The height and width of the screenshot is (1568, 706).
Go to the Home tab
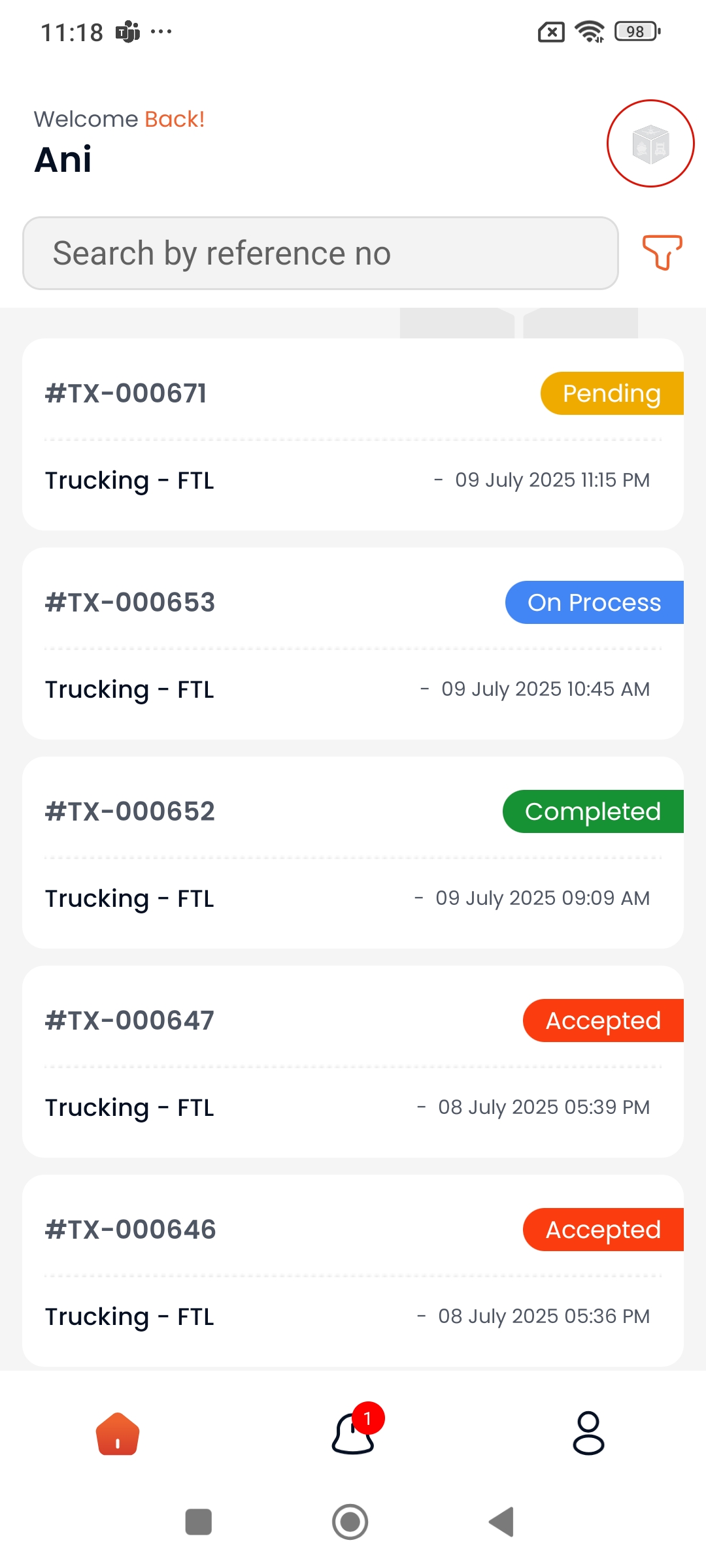[118, 1434]
